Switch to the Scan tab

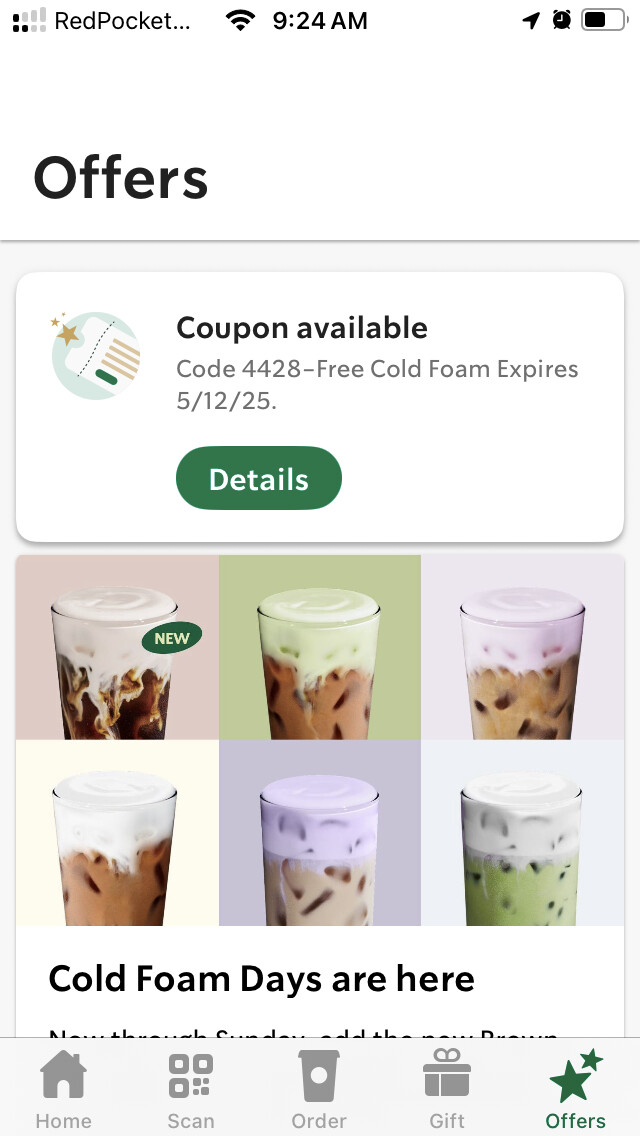pos(191,1089)
